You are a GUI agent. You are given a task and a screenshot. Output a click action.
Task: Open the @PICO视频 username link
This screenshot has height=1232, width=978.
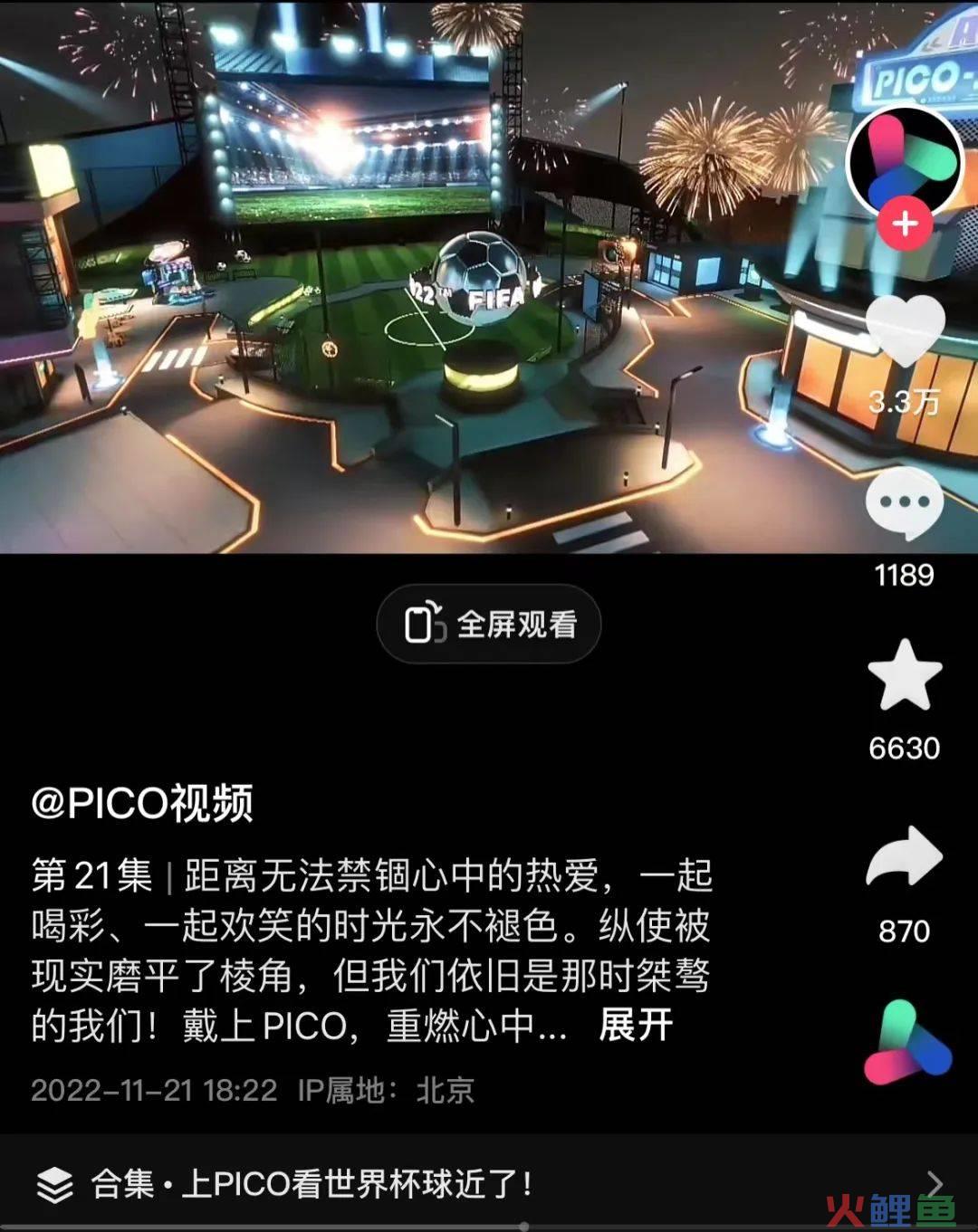point(142,803)
